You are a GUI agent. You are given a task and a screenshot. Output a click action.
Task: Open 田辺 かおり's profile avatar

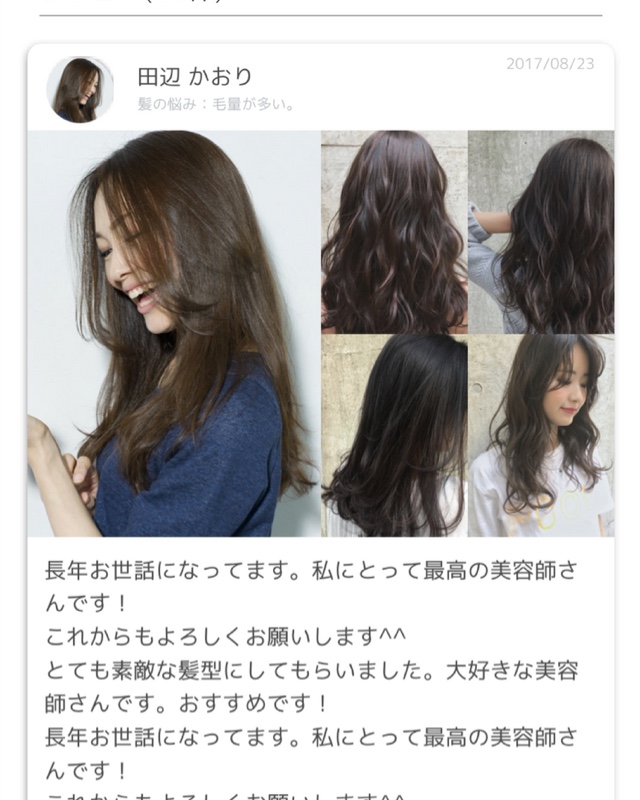click(x=80, y=89)
